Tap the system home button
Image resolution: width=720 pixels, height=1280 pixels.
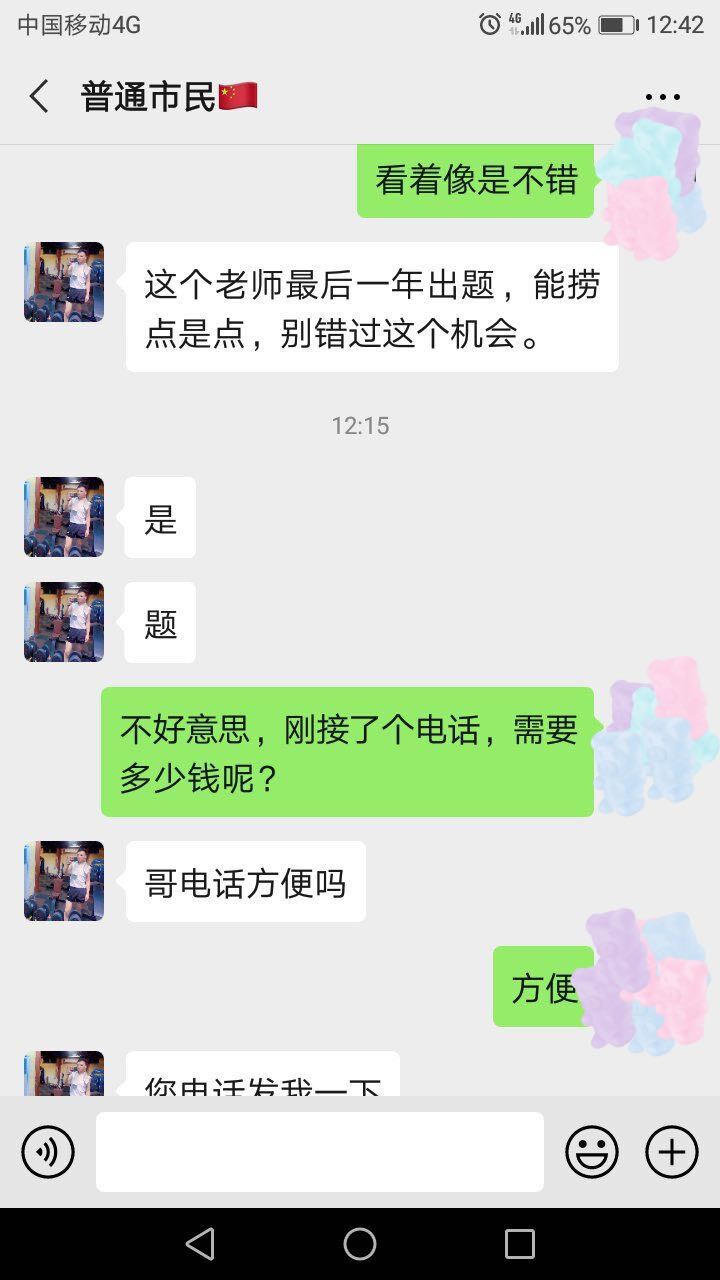[x=360, y=1244]
